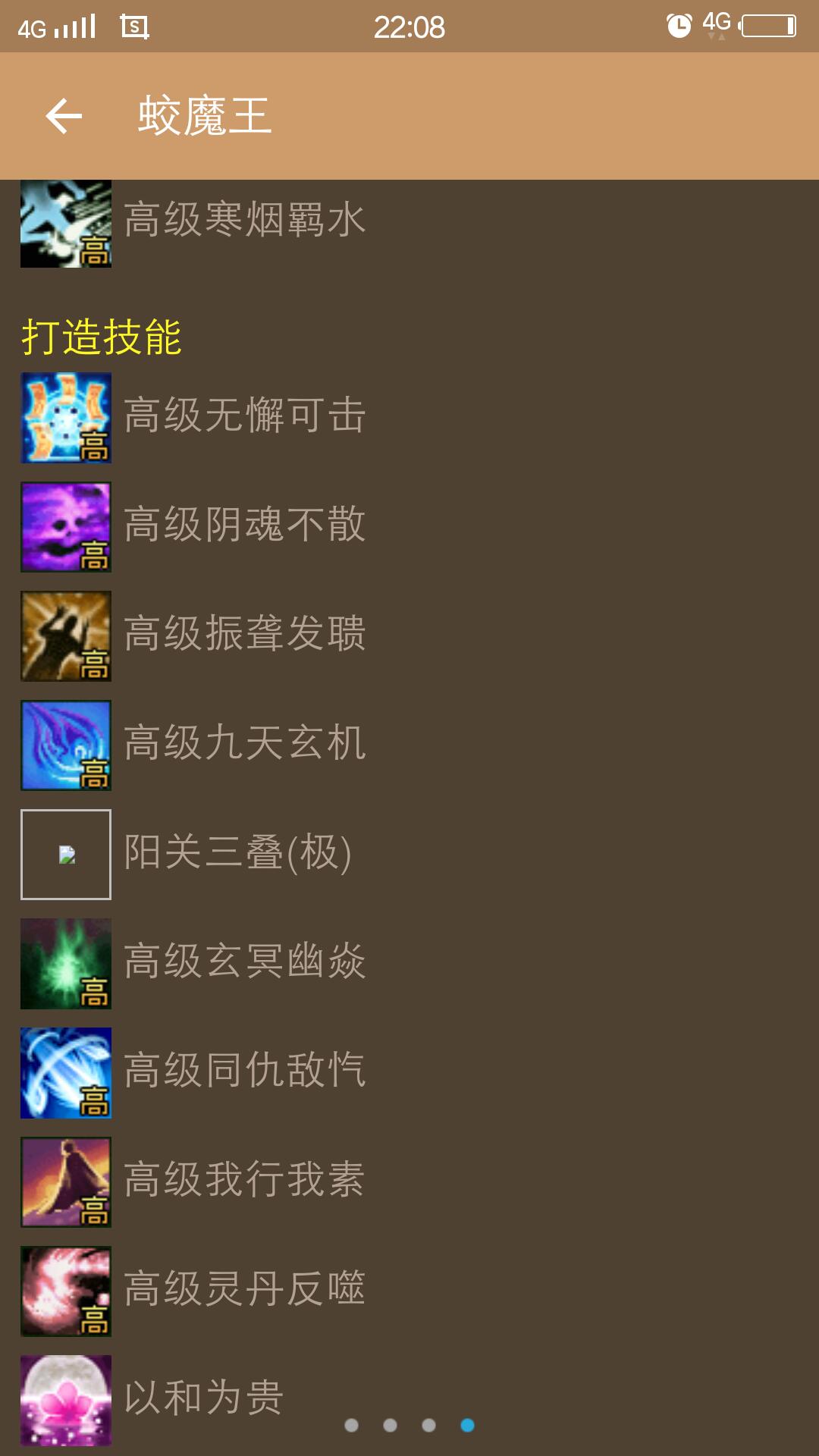The image size is (819, 1456).
Task: Open the 高级无懈可击 skill
Action: [x=244, y=416]
